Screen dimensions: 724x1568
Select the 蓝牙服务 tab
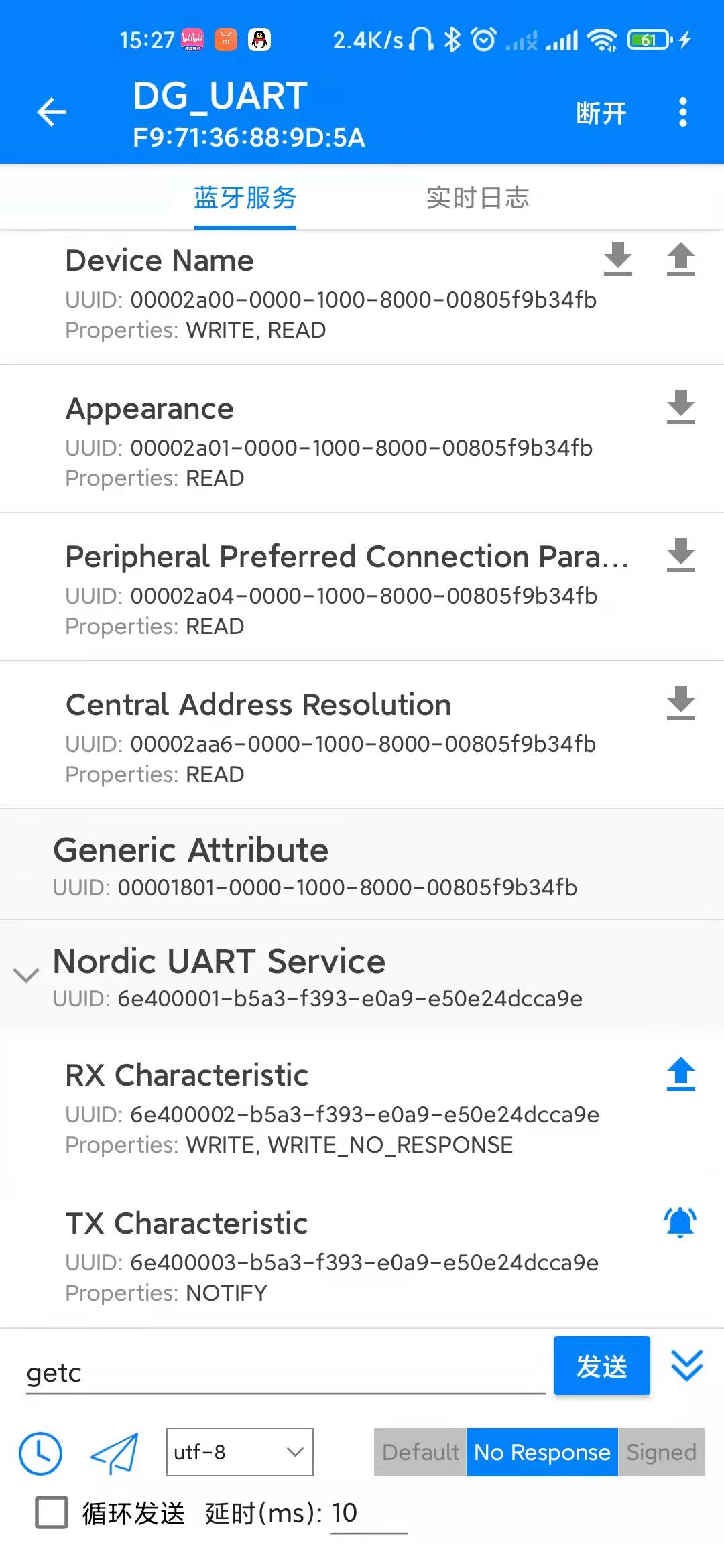pyautogui.click(x=245, y=198)
